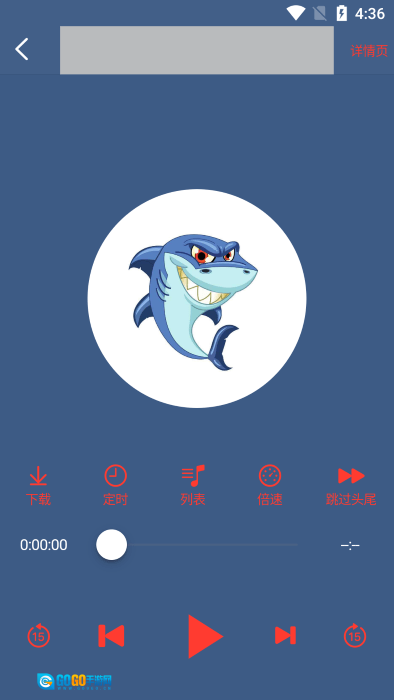Screen dimensions: 394x700
Task: Open the 详情页 details page
Action: point(369,51)
